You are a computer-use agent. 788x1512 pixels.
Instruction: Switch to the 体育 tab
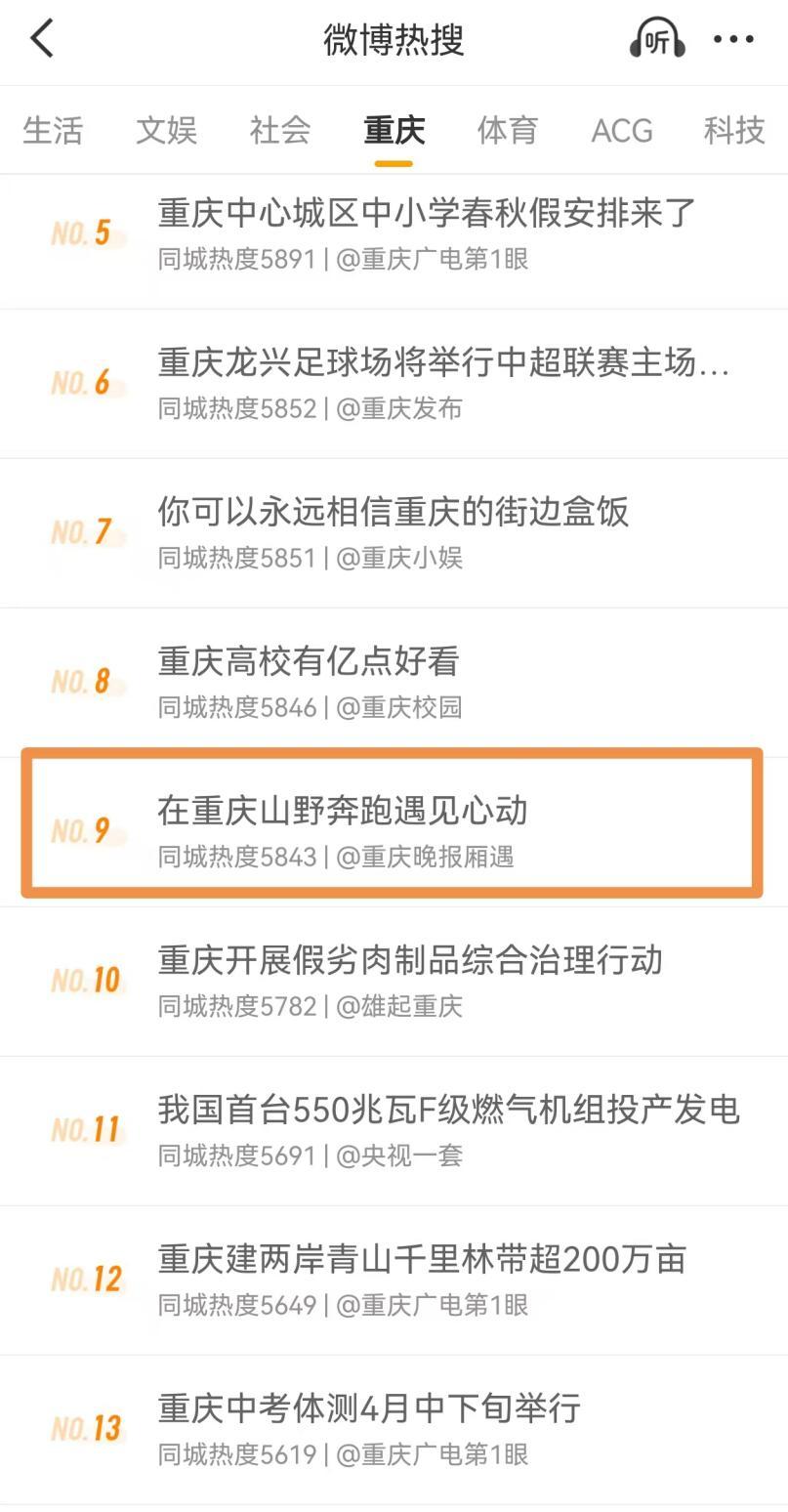click(x=508, y=130)
